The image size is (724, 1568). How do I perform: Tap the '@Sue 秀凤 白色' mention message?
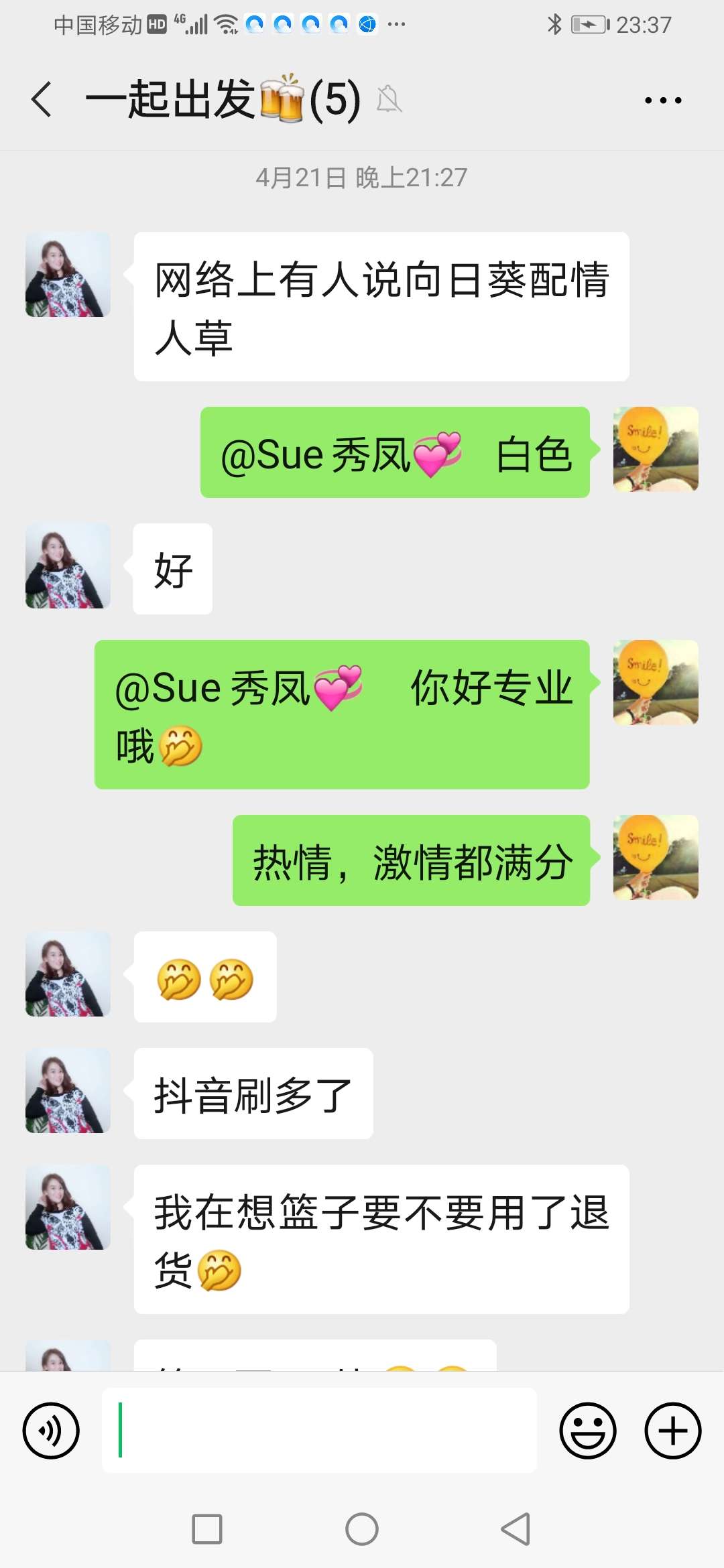click(394, 454)
